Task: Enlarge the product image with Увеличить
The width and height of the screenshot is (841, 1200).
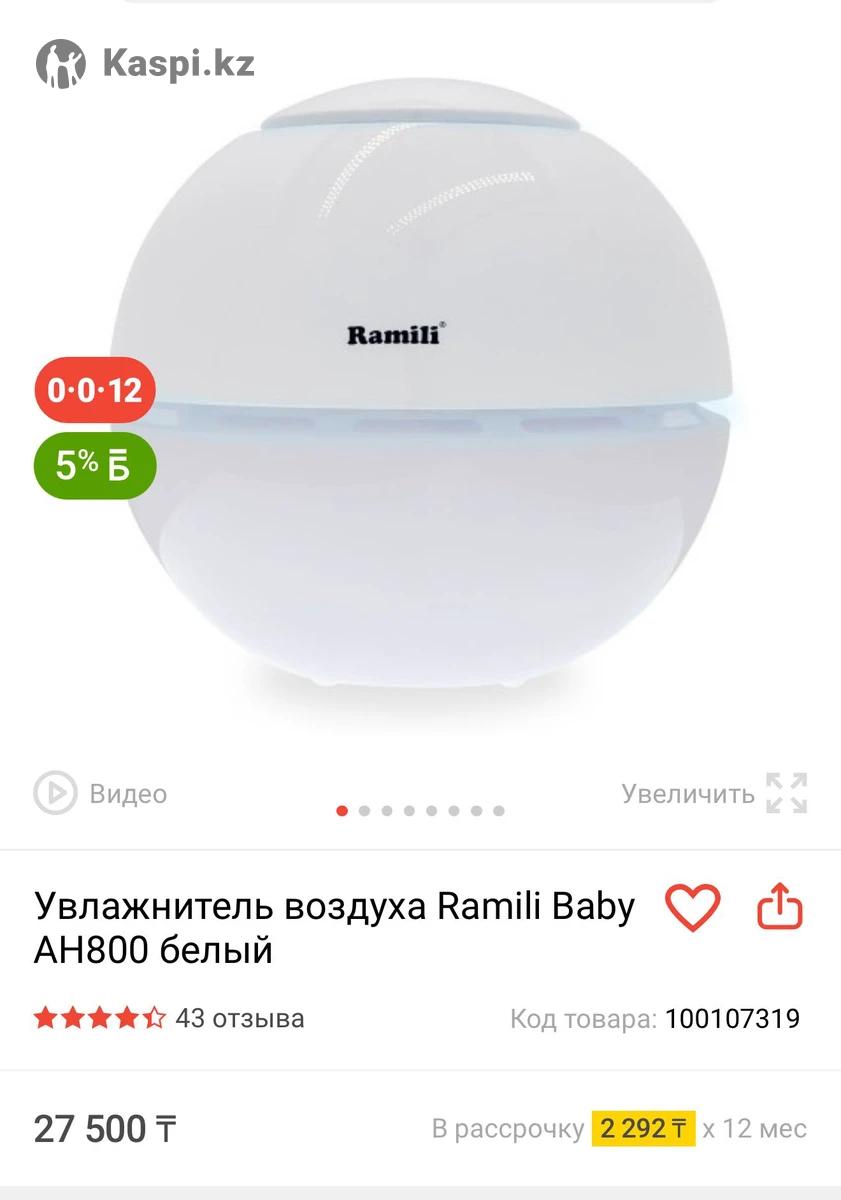Action: pyautogui.click(x=714, y=794)
